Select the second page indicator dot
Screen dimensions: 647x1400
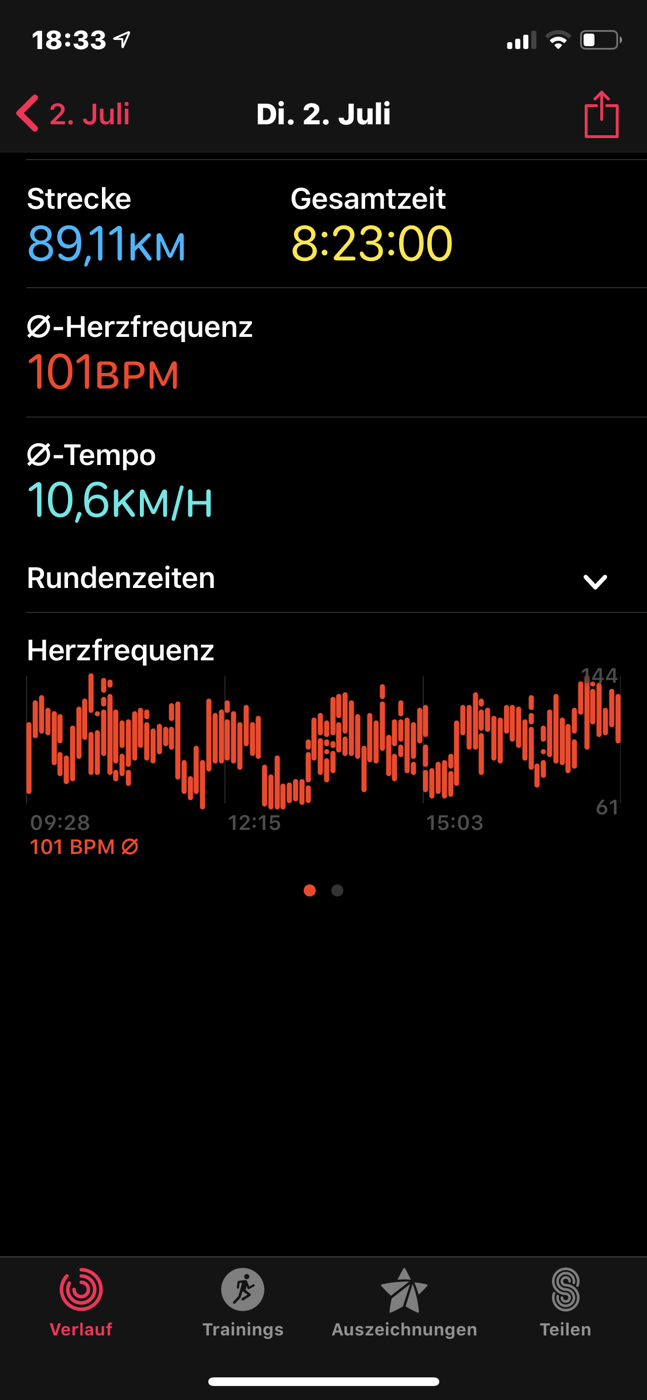click(x=337, y=890)
